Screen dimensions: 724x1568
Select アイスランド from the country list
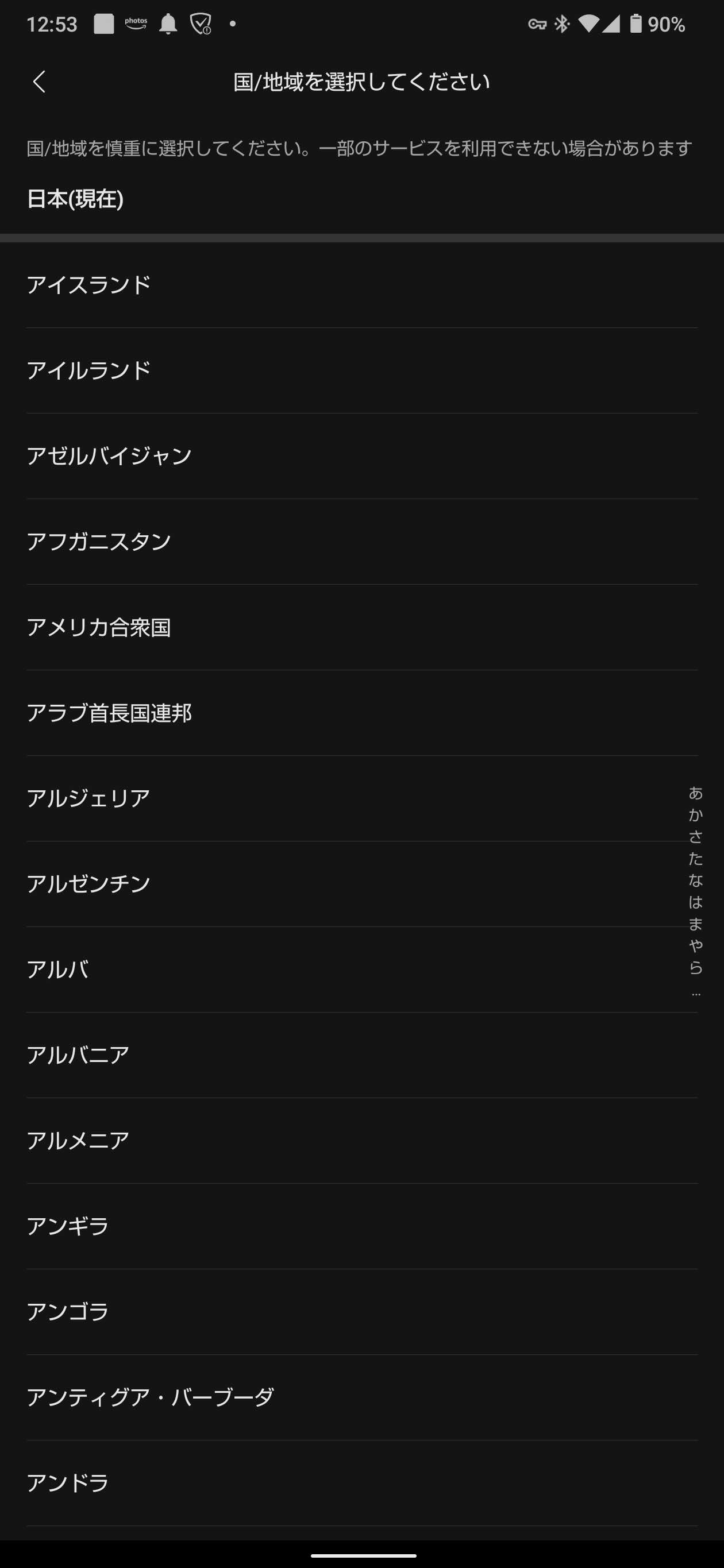pyautogui.click(x=361, y=285)
